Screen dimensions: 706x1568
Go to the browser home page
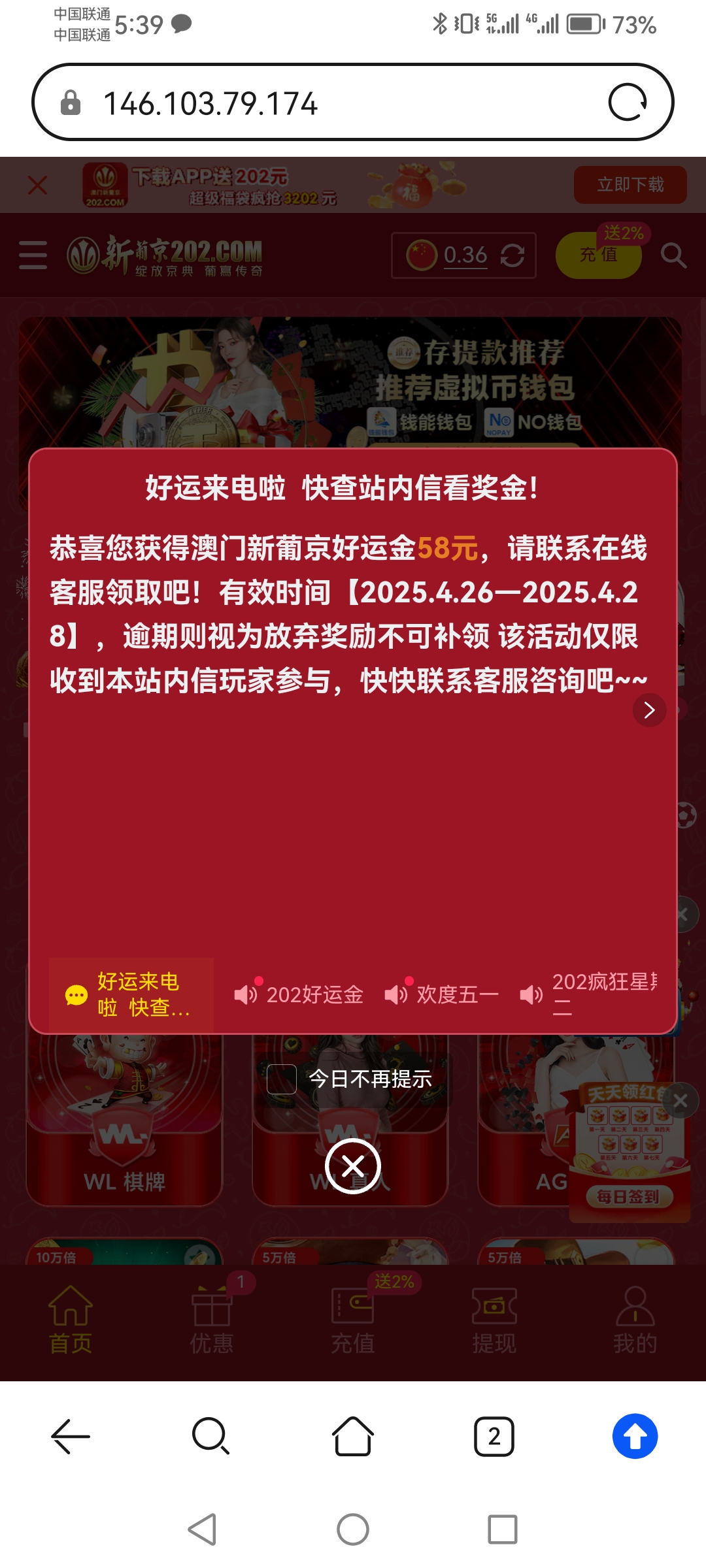[353, 1436]
